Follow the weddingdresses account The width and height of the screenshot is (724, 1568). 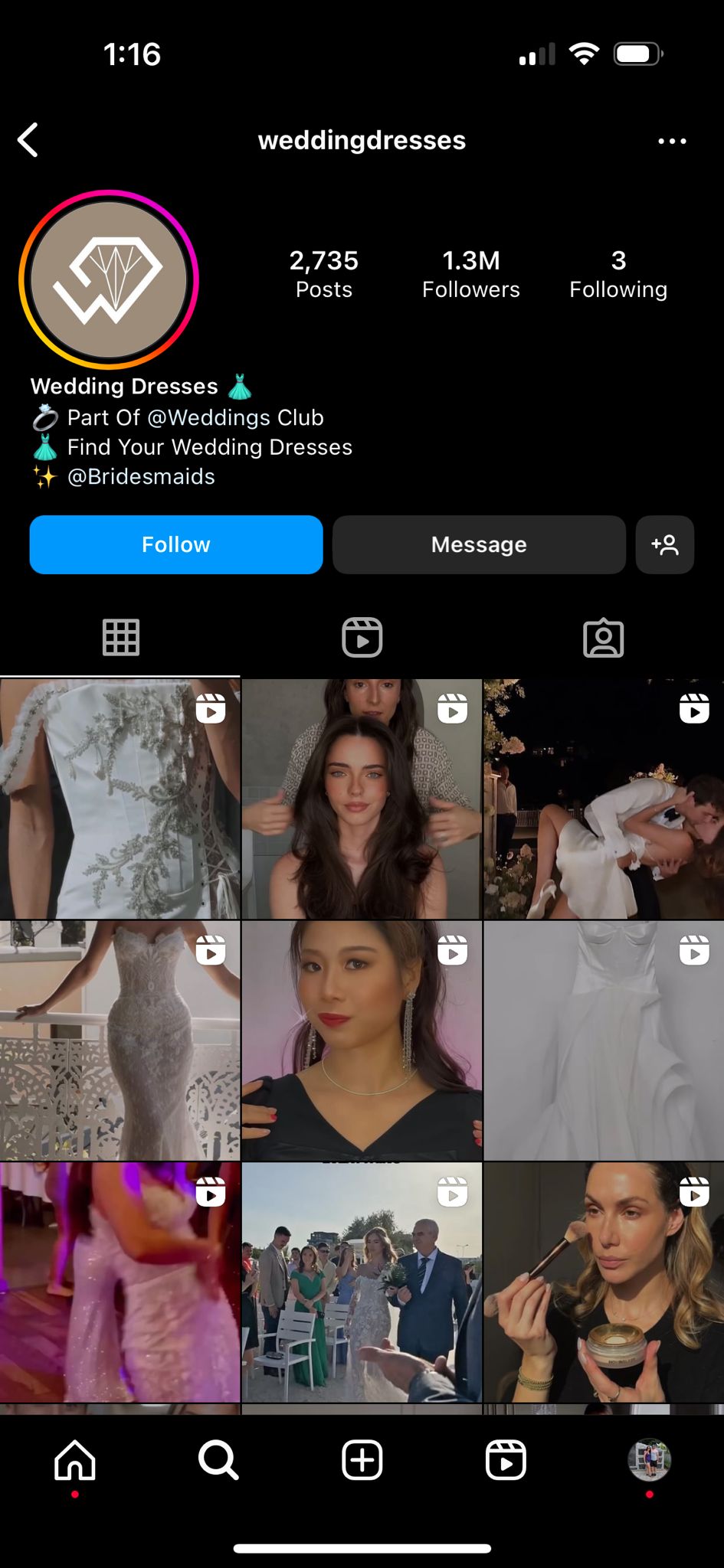tap(175, 544)
